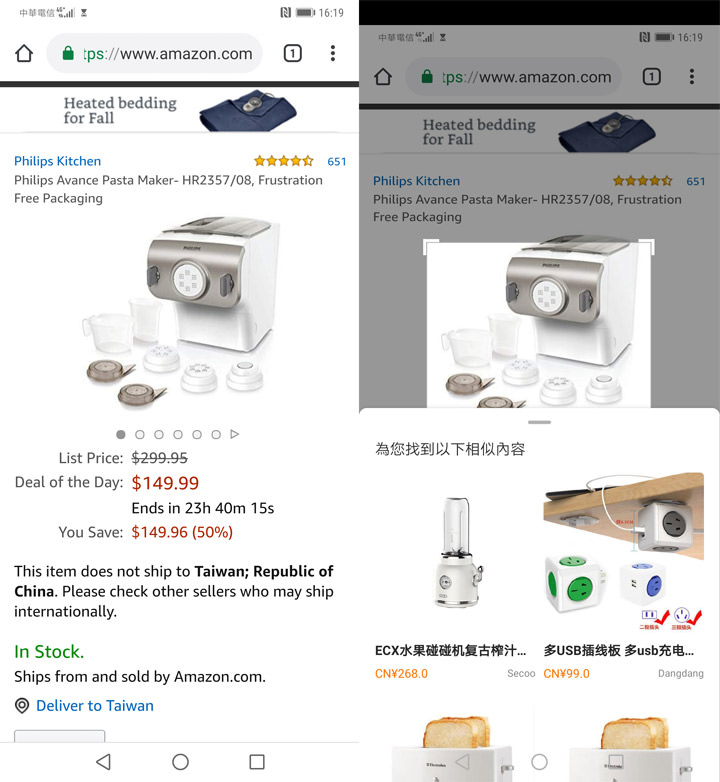Tap the similar-content sheet's drag handle
The image size is (720, 782).
540,422
